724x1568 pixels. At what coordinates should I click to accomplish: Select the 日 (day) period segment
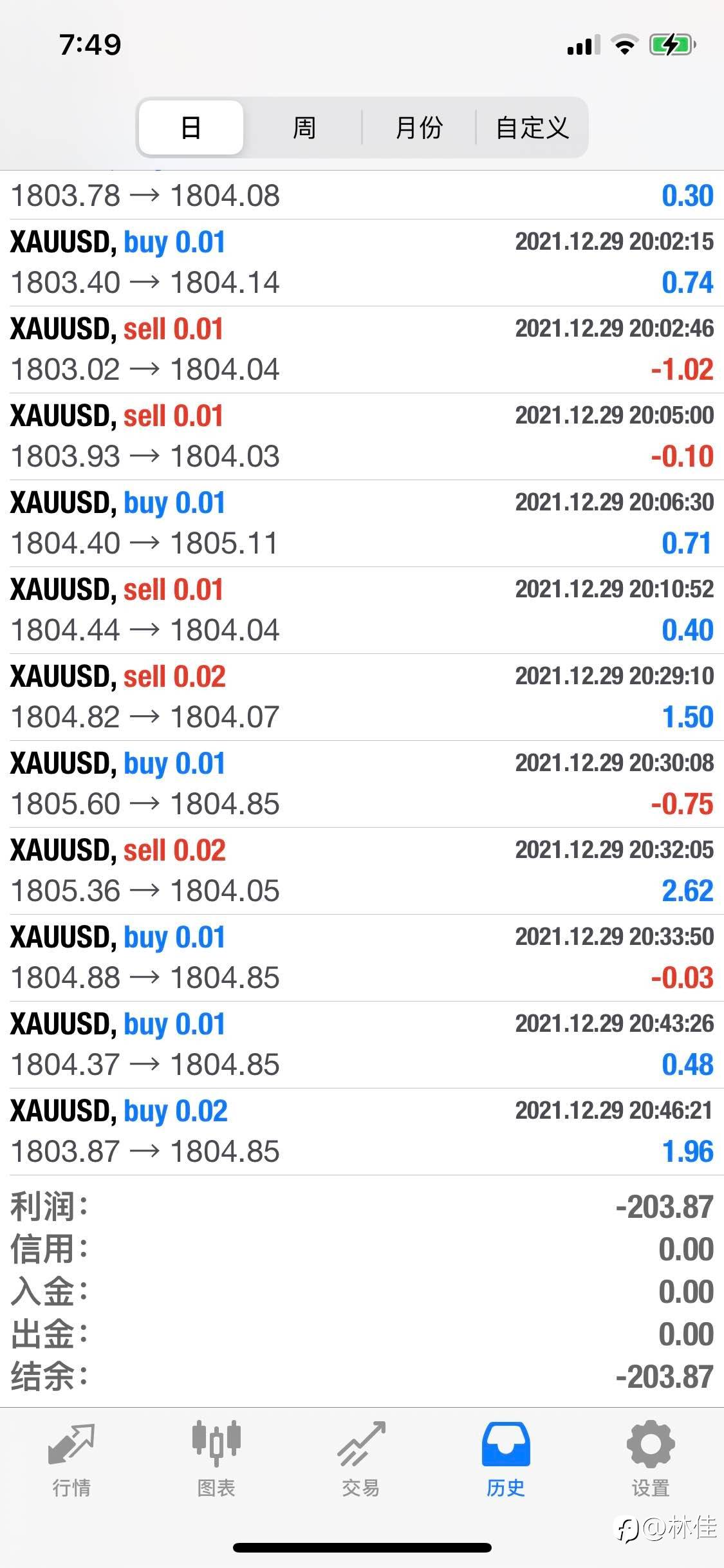(191, 127)
